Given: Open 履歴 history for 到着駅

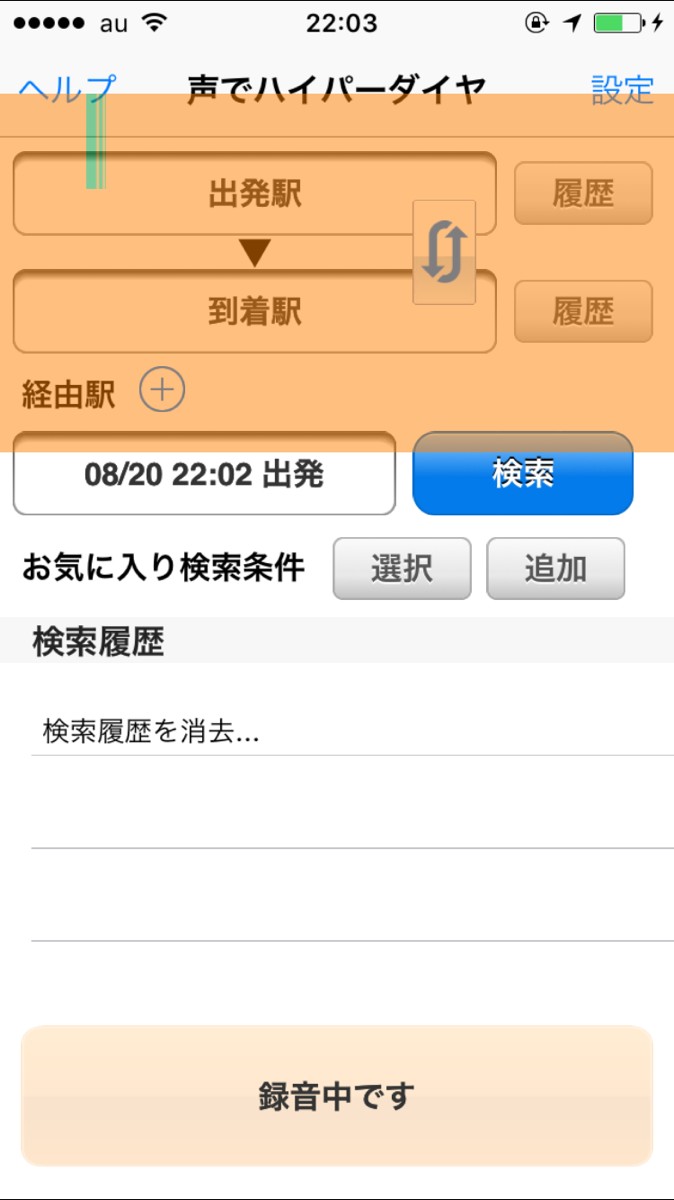Looking at the screenshot, I should point(583,312).
